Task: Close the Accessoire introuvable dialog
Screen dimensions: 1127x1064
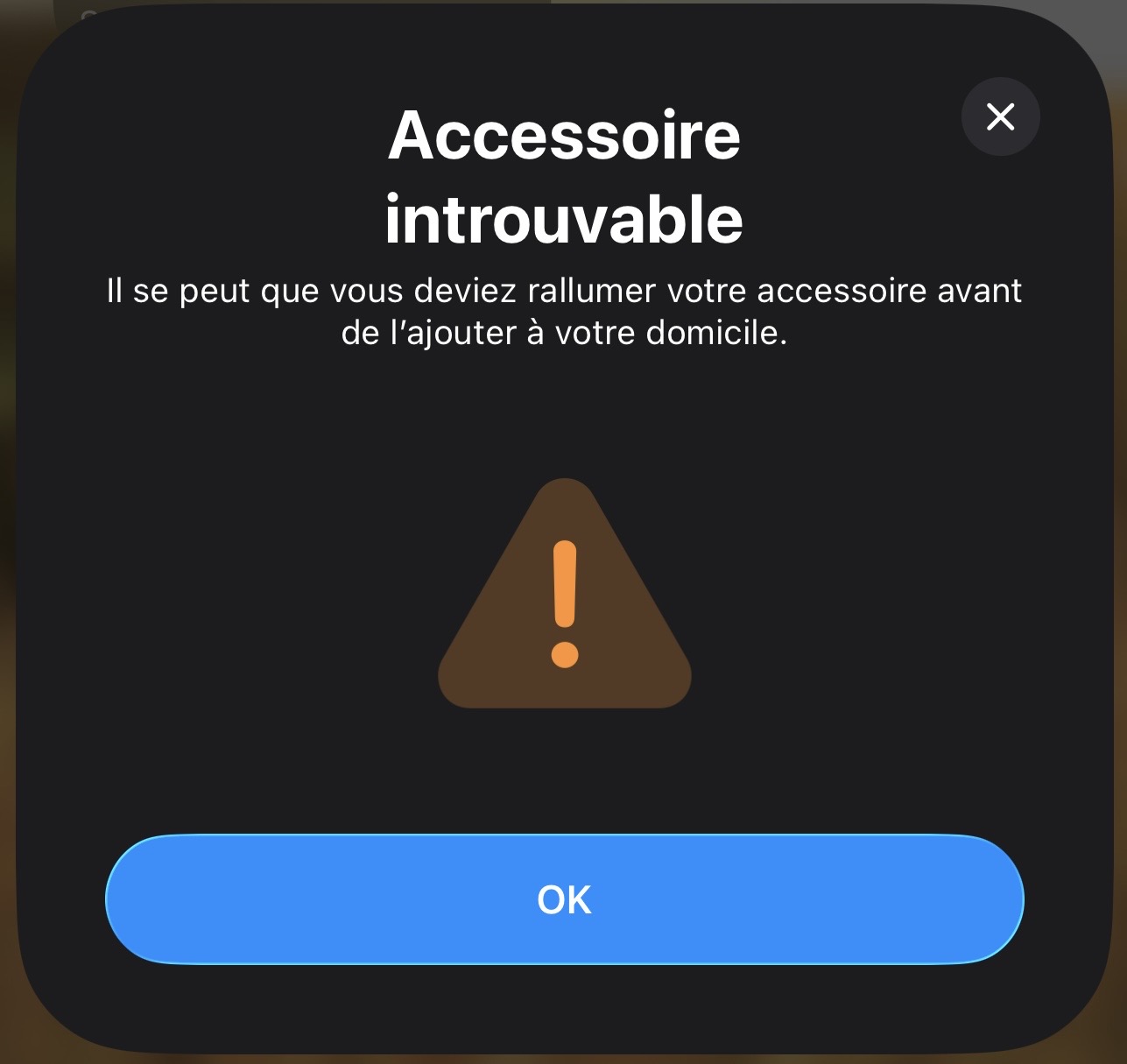Action: [x=1000, y=116]
